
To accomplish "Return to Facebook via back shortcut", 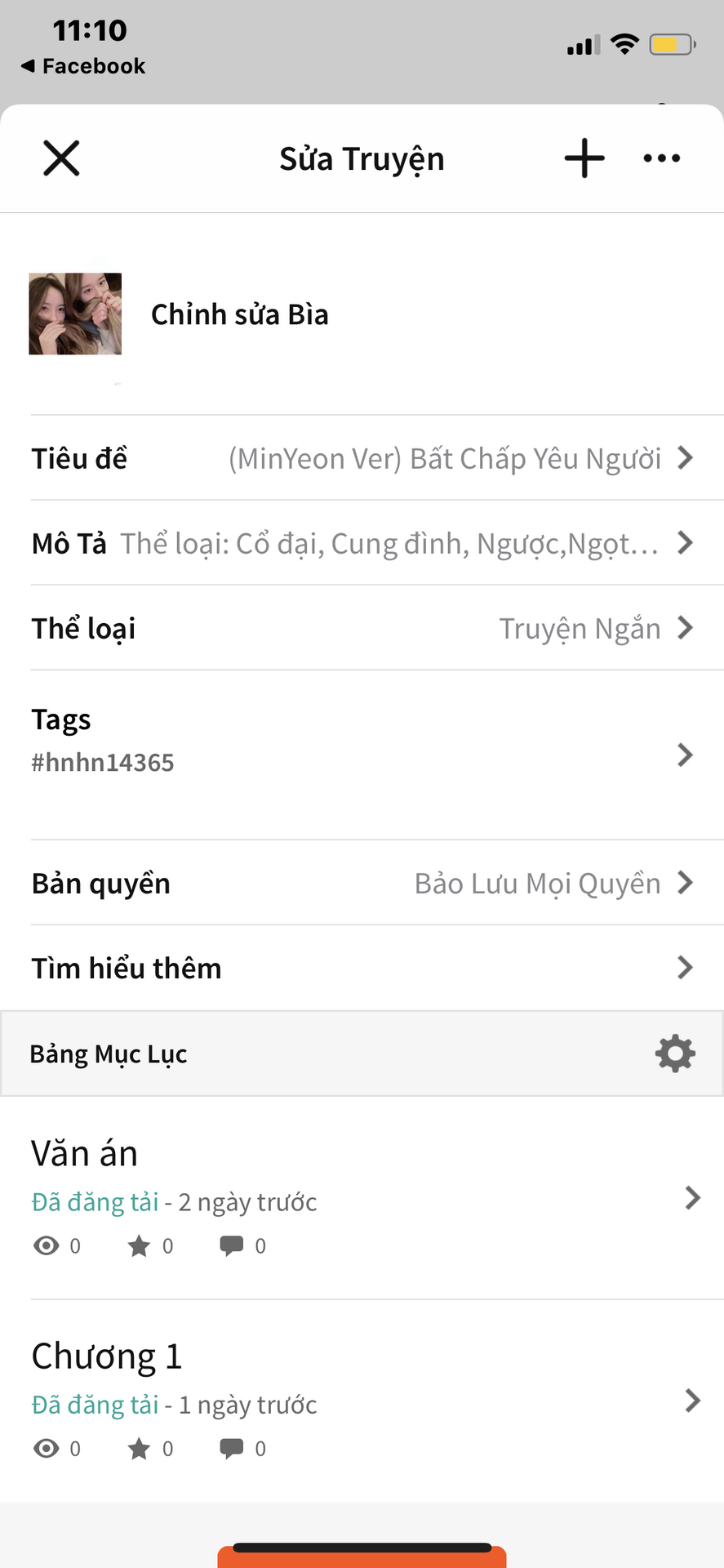I will pyautogui.click(x=83, y=66).
